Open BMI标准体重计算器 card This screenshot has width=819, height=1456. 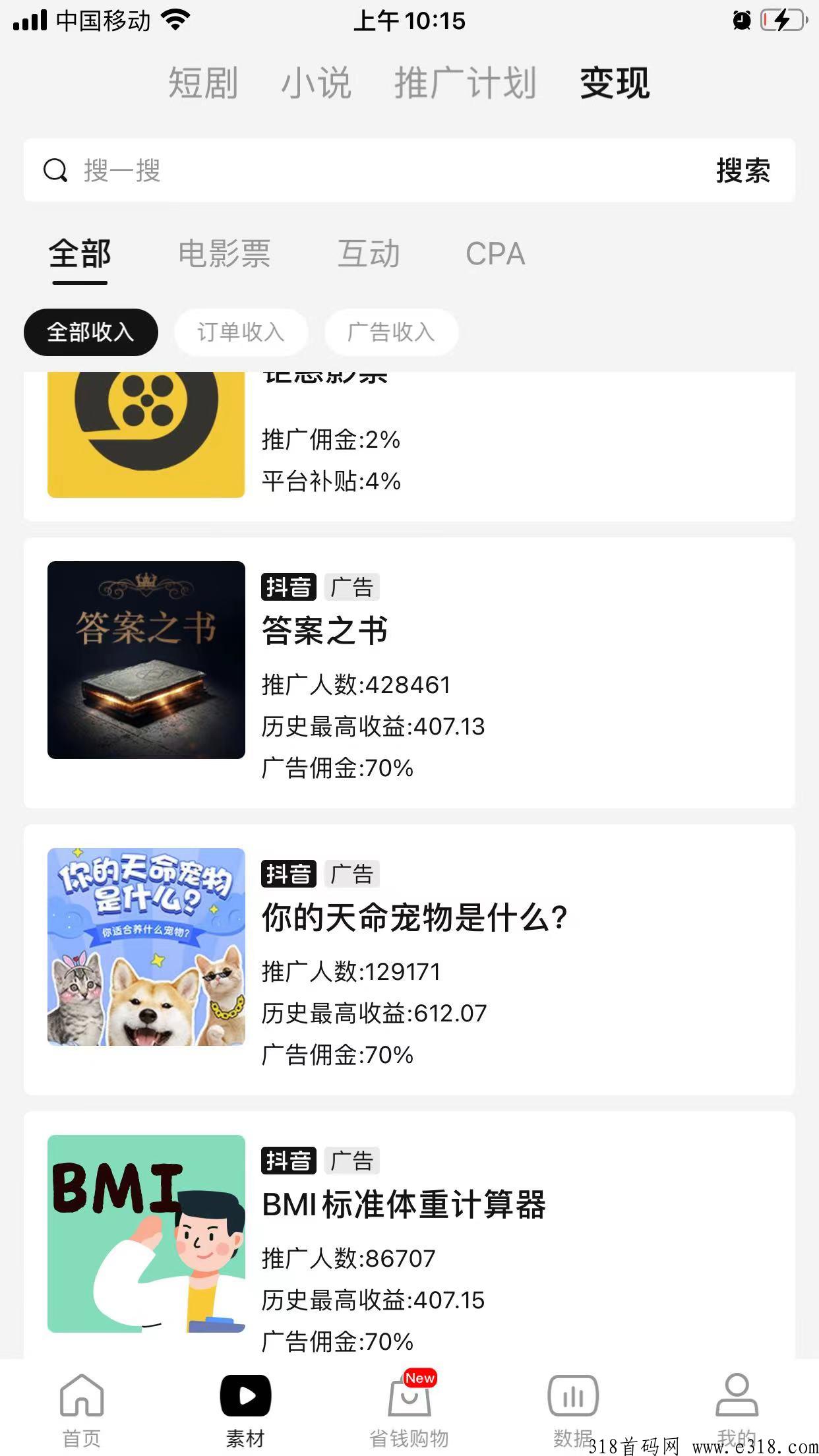point(409,1240)
